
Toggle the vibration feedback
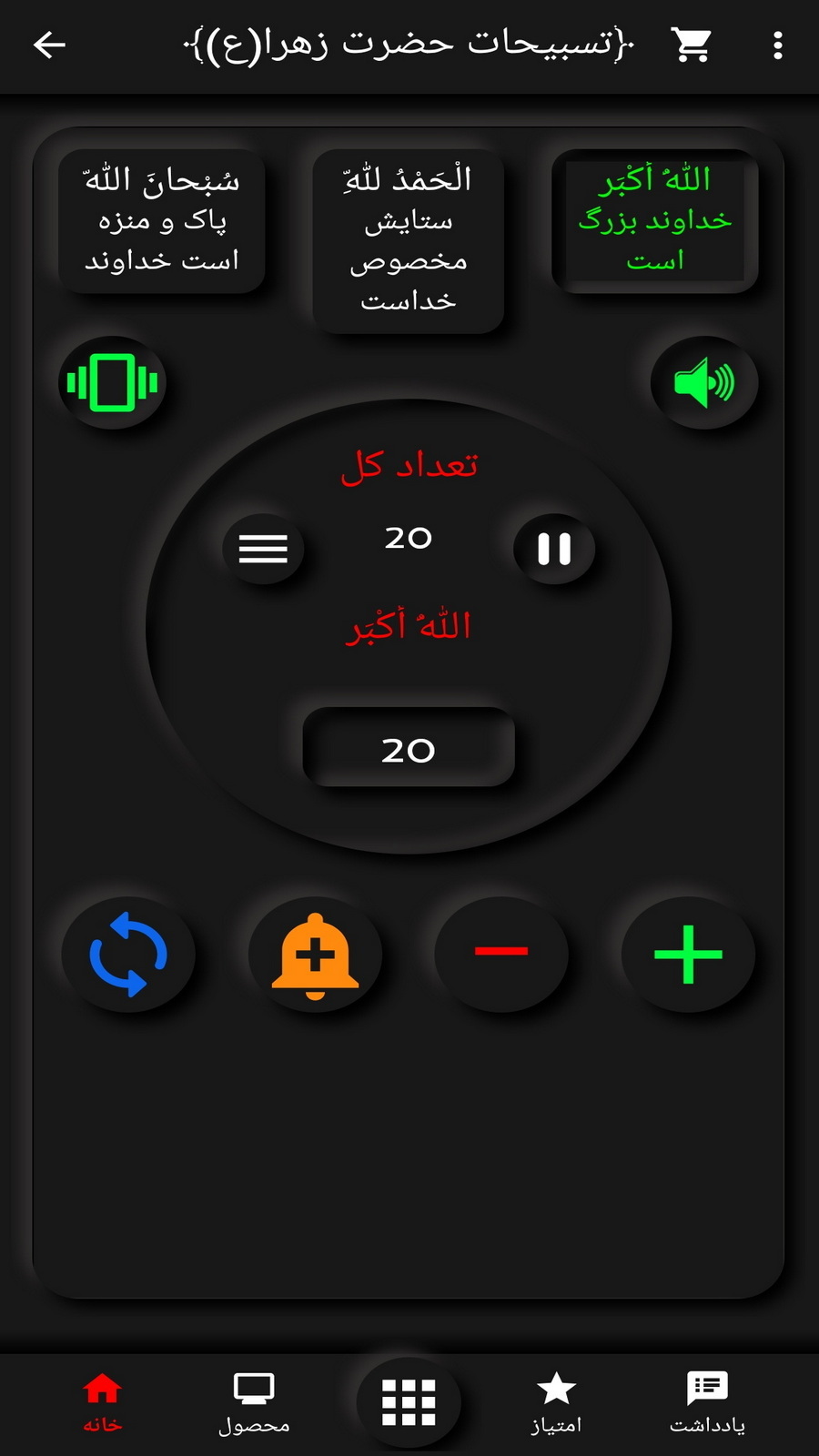coord(113,382)
